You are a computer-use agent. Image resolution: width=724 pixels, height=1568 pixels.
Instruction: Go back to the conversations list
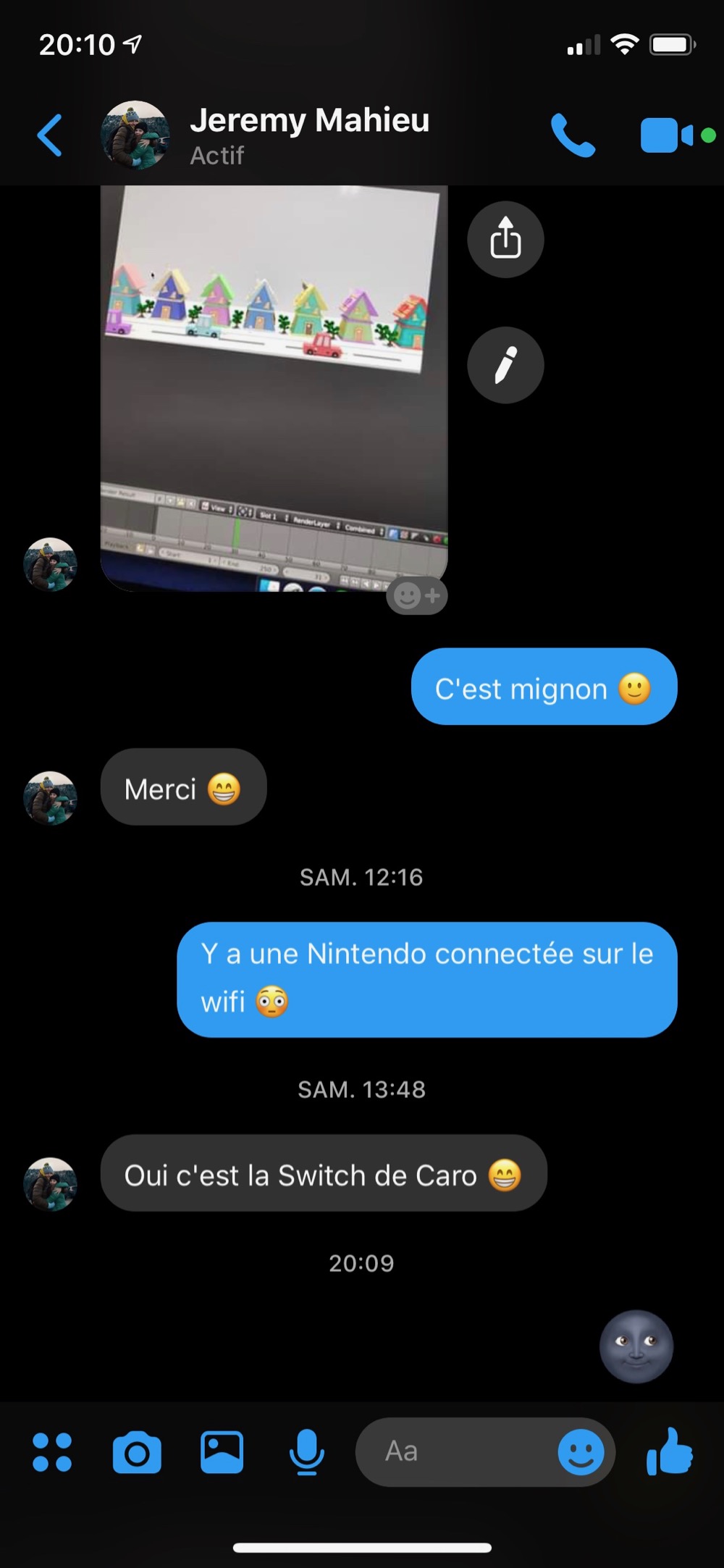point(50,135)
